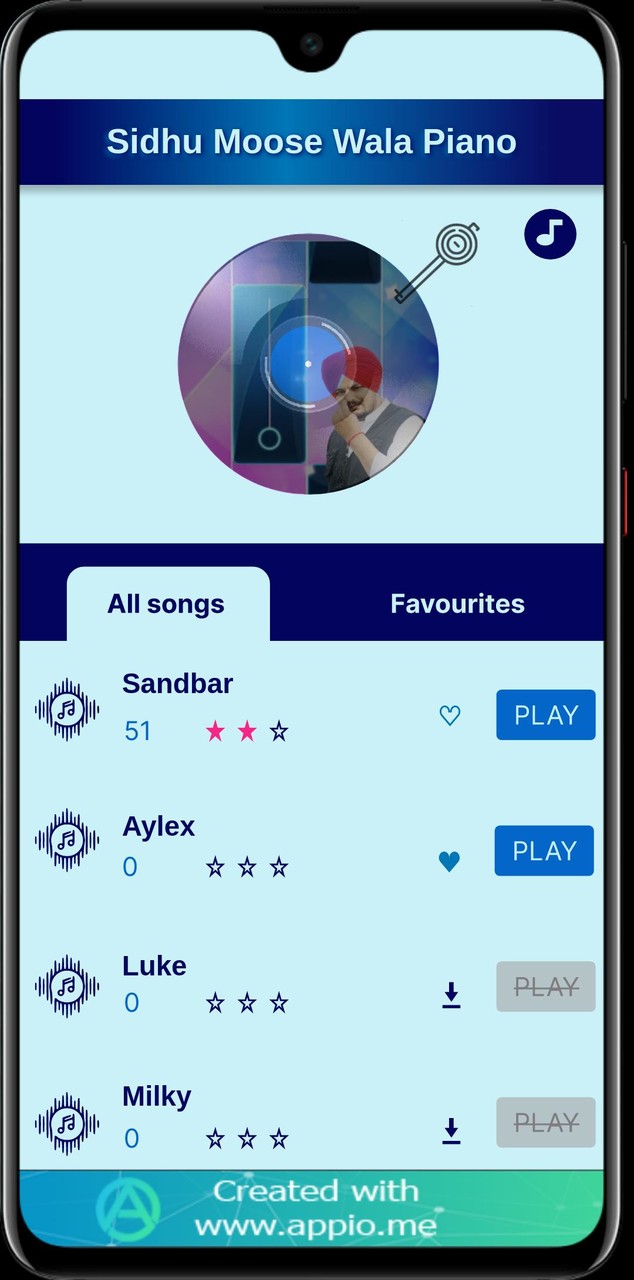Tap the music note icon

[x=550, y=233]
